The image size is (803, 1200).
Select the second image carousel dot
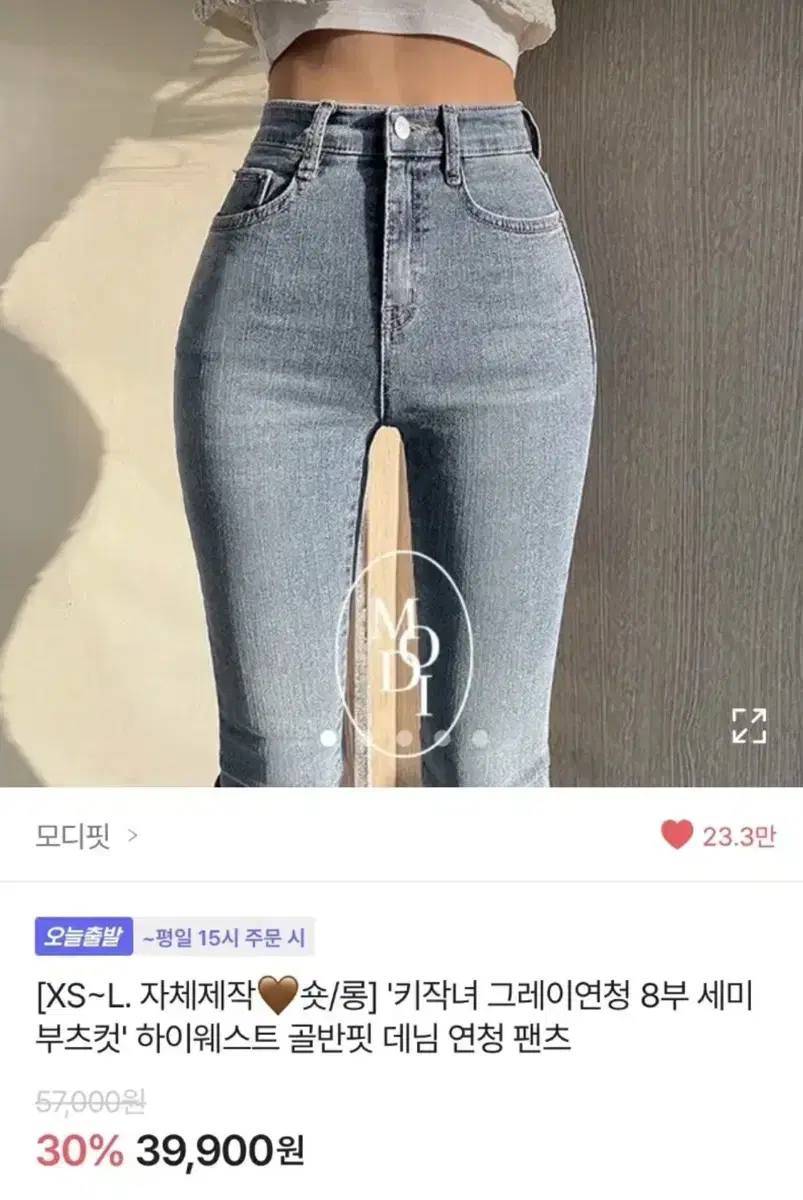point(364,735)
